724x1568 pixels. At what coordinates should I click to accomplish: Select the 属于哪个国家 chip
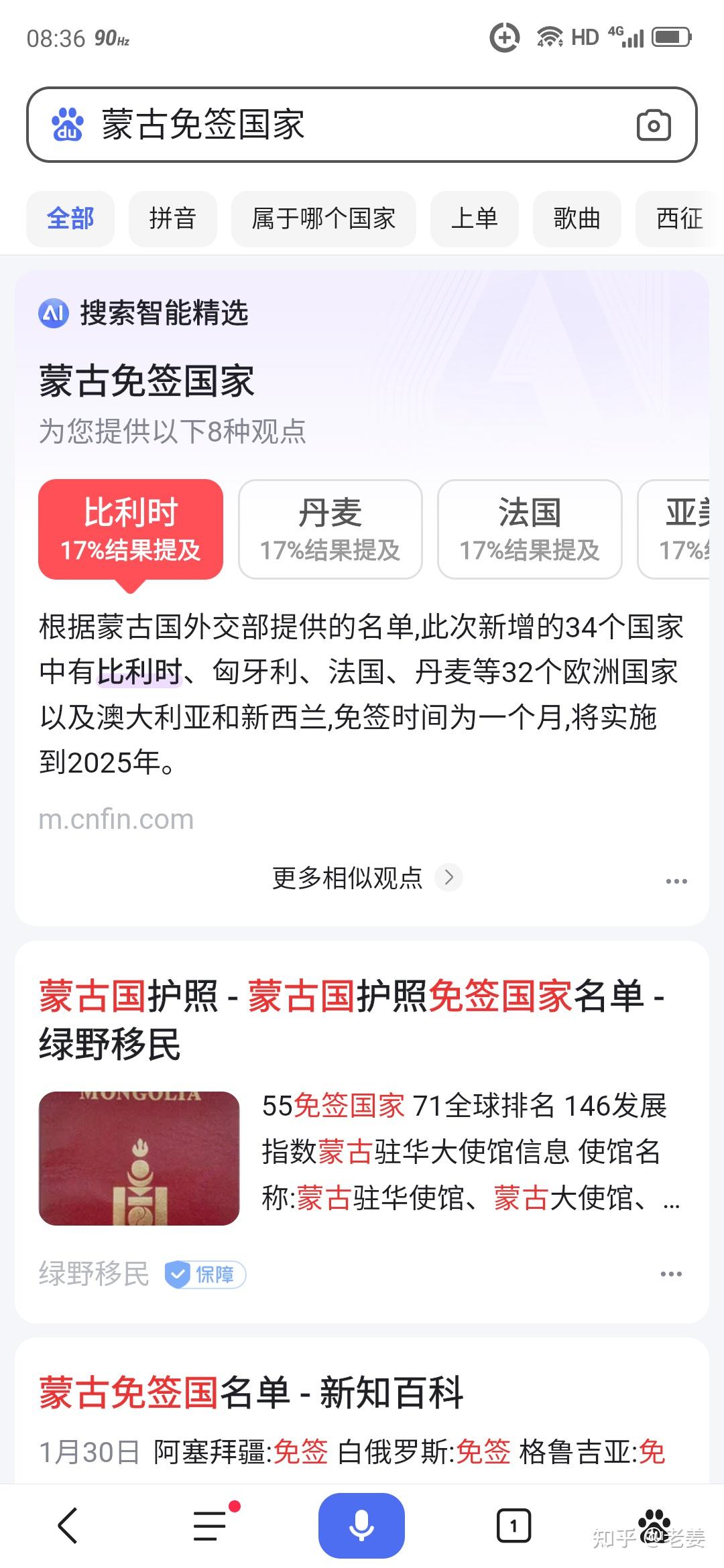[323, 218]
